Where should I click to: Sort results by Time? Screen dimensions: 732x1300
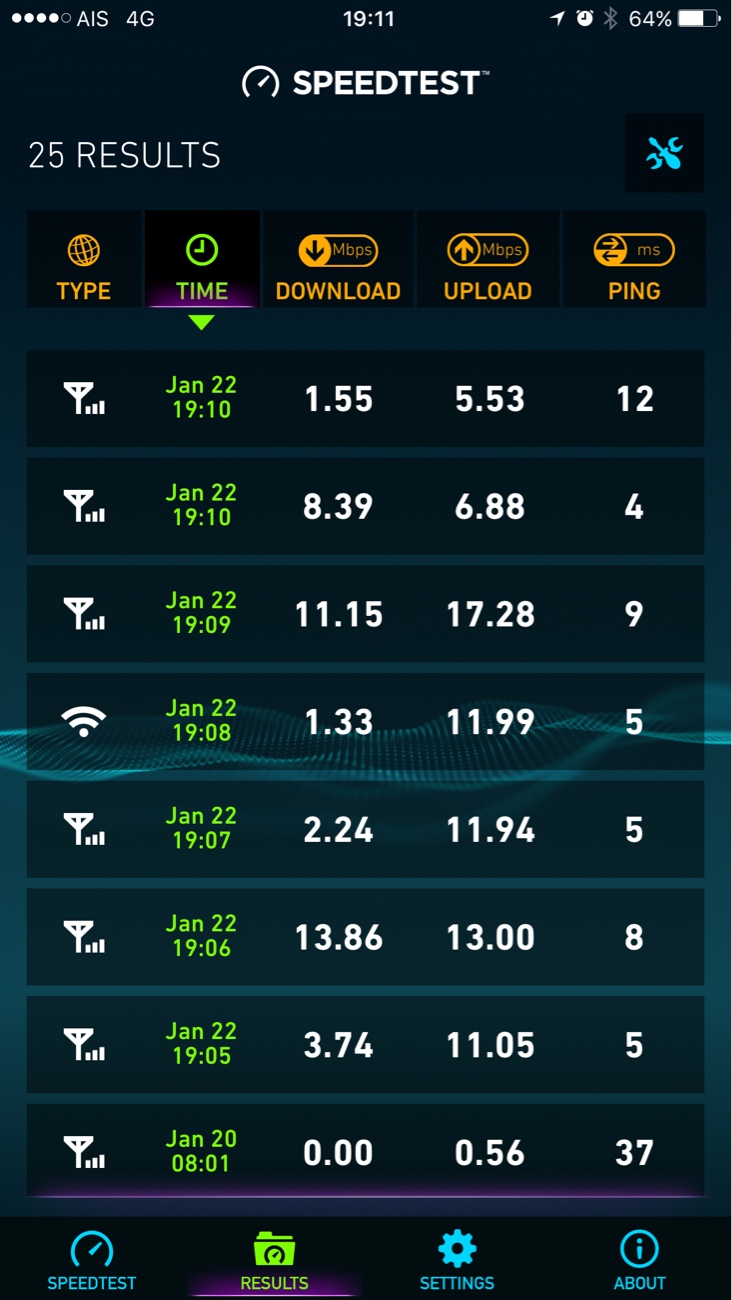coord(202,259)
